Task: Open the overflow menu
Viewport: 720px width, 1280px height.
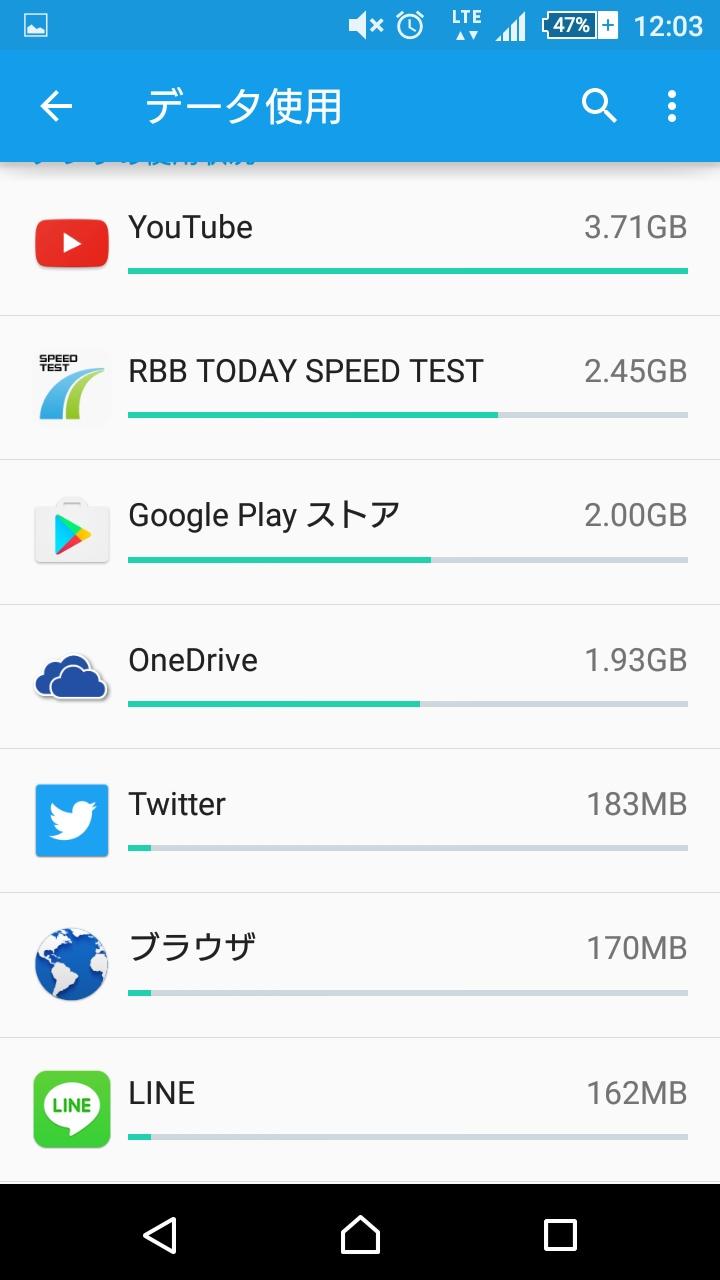Action: click(672, 106)
